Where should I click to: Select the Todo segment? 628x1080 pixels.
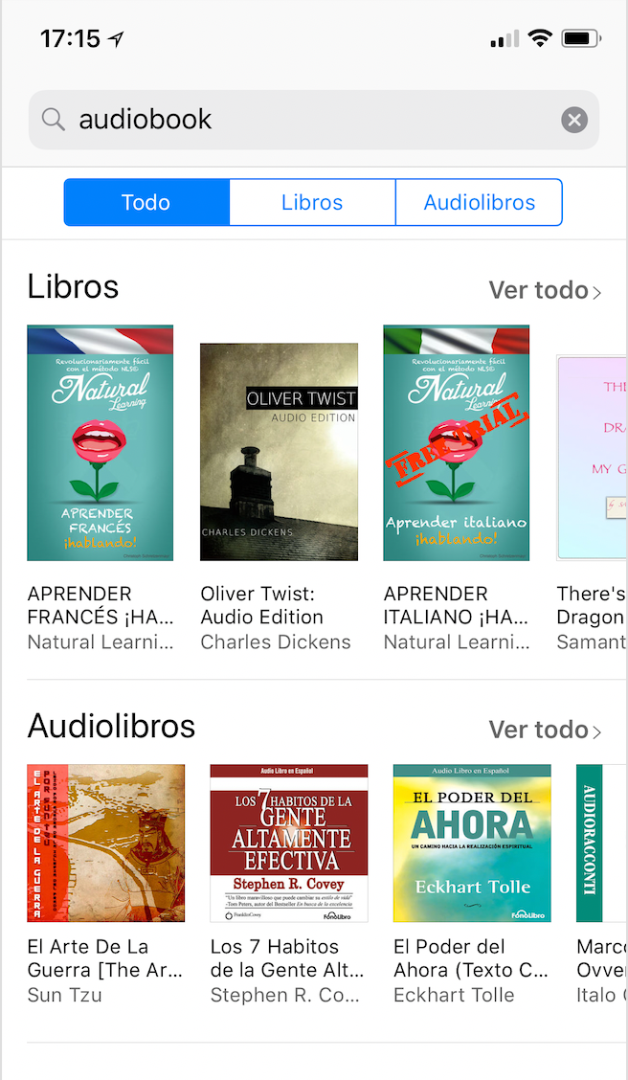tap(146, 202)
